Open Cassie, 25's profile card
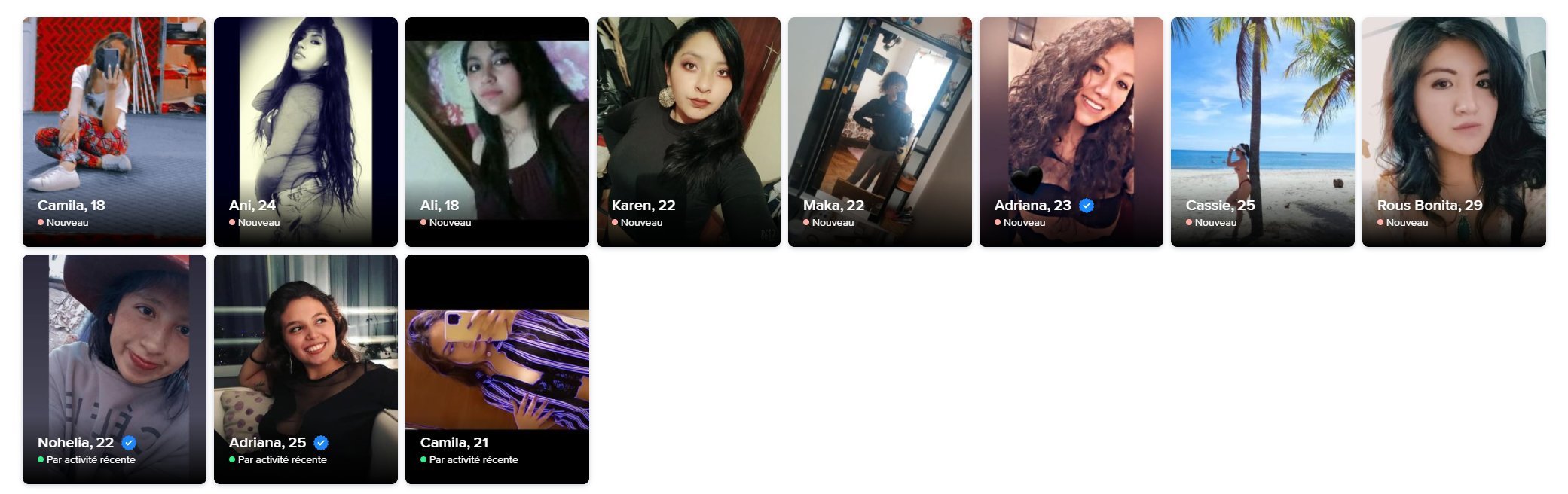This screenshot has height=494, width=1568. point(1262,132)
